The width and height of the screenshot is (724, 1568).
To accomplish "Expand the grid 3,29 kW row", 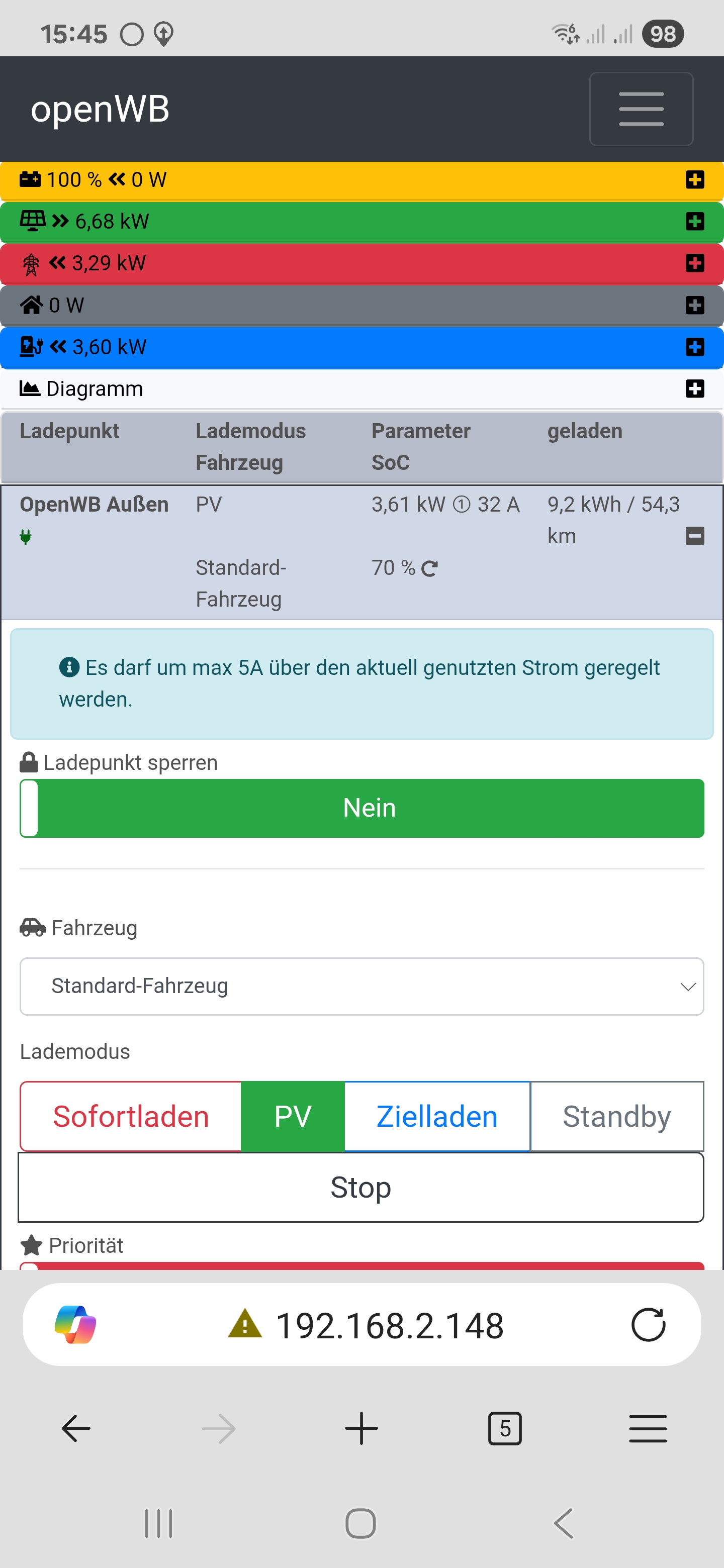I will point(694,263).
